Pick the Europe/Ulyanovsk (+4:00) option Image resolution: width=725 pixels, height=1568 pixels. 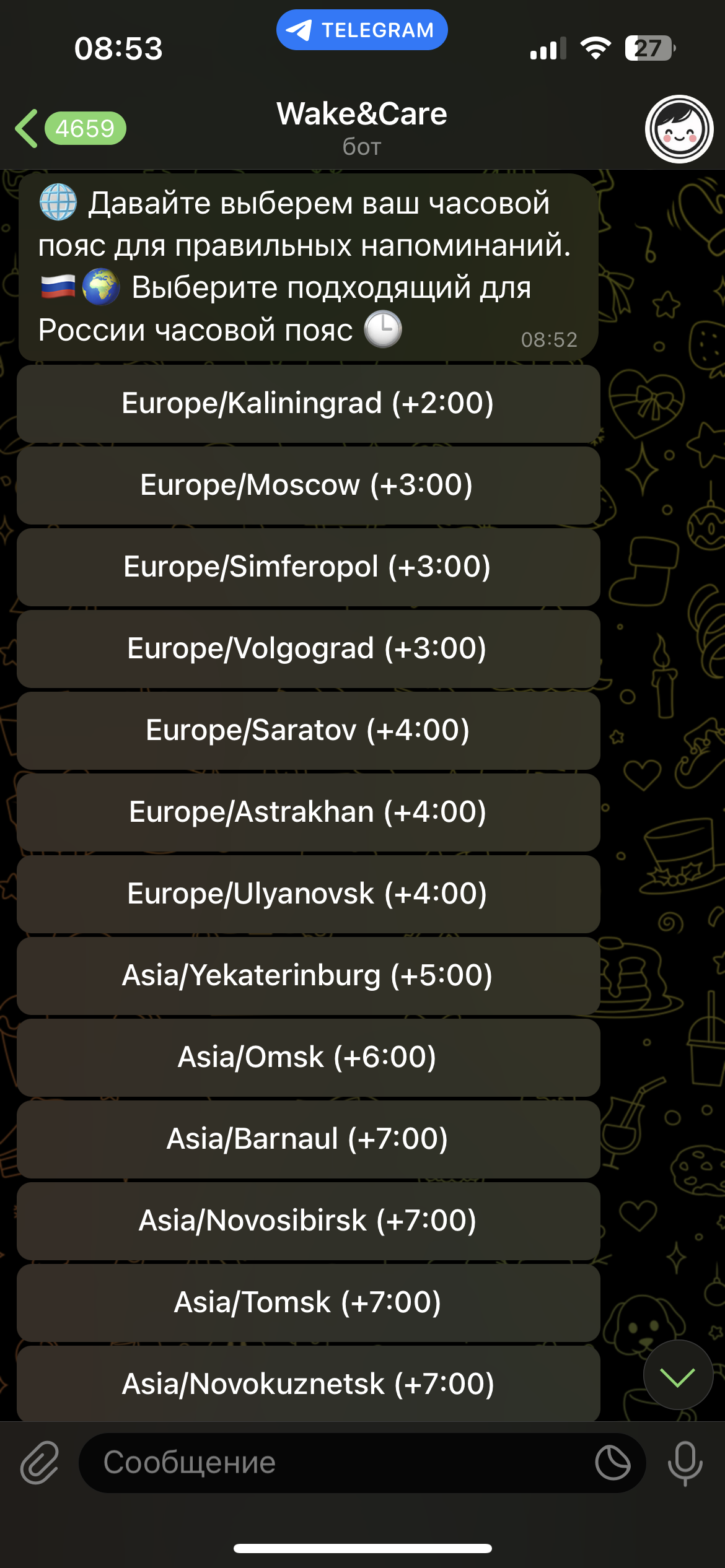pyautogui.click(x=308, y=894)
